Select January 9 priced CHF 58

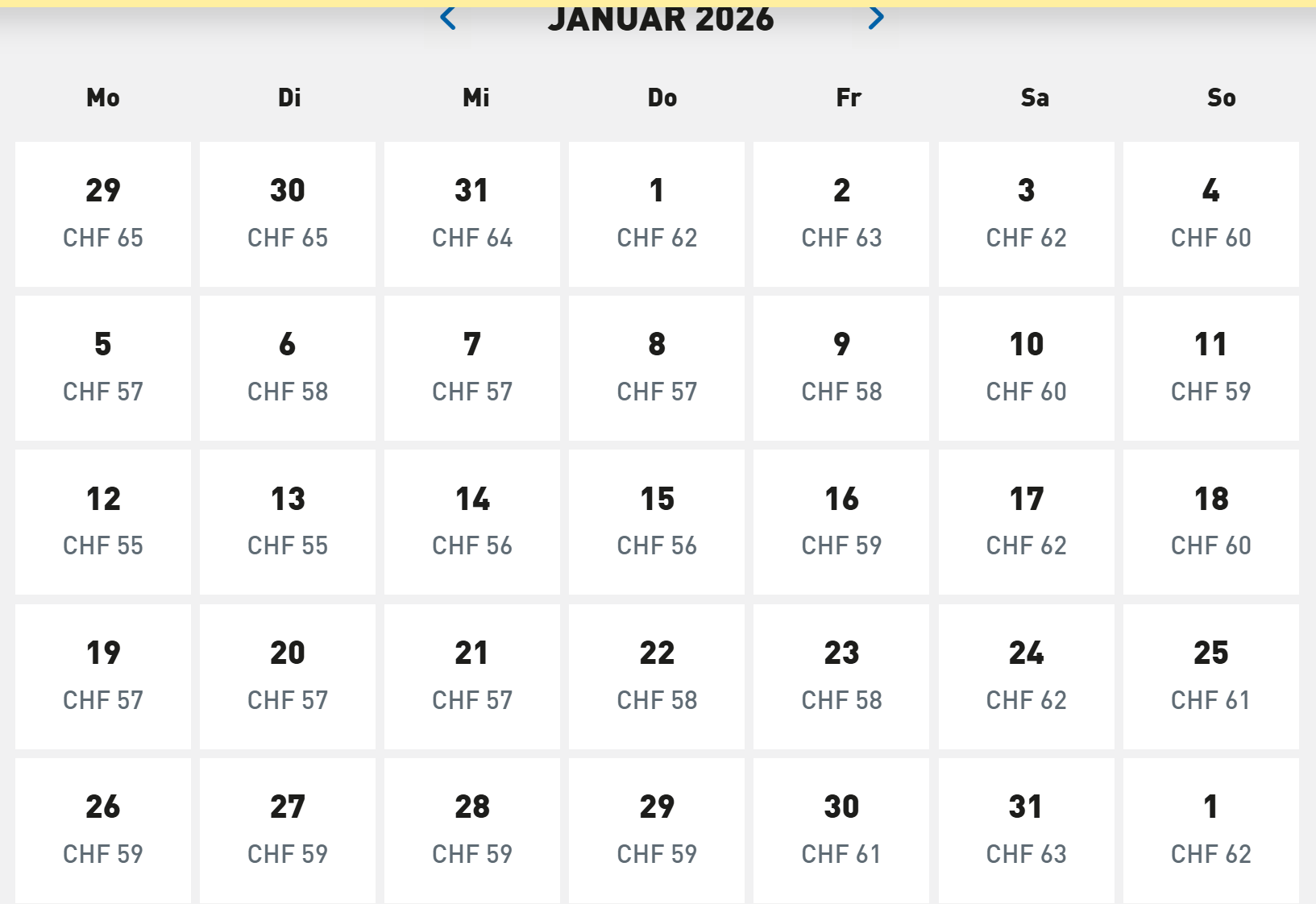coord(841,368)
